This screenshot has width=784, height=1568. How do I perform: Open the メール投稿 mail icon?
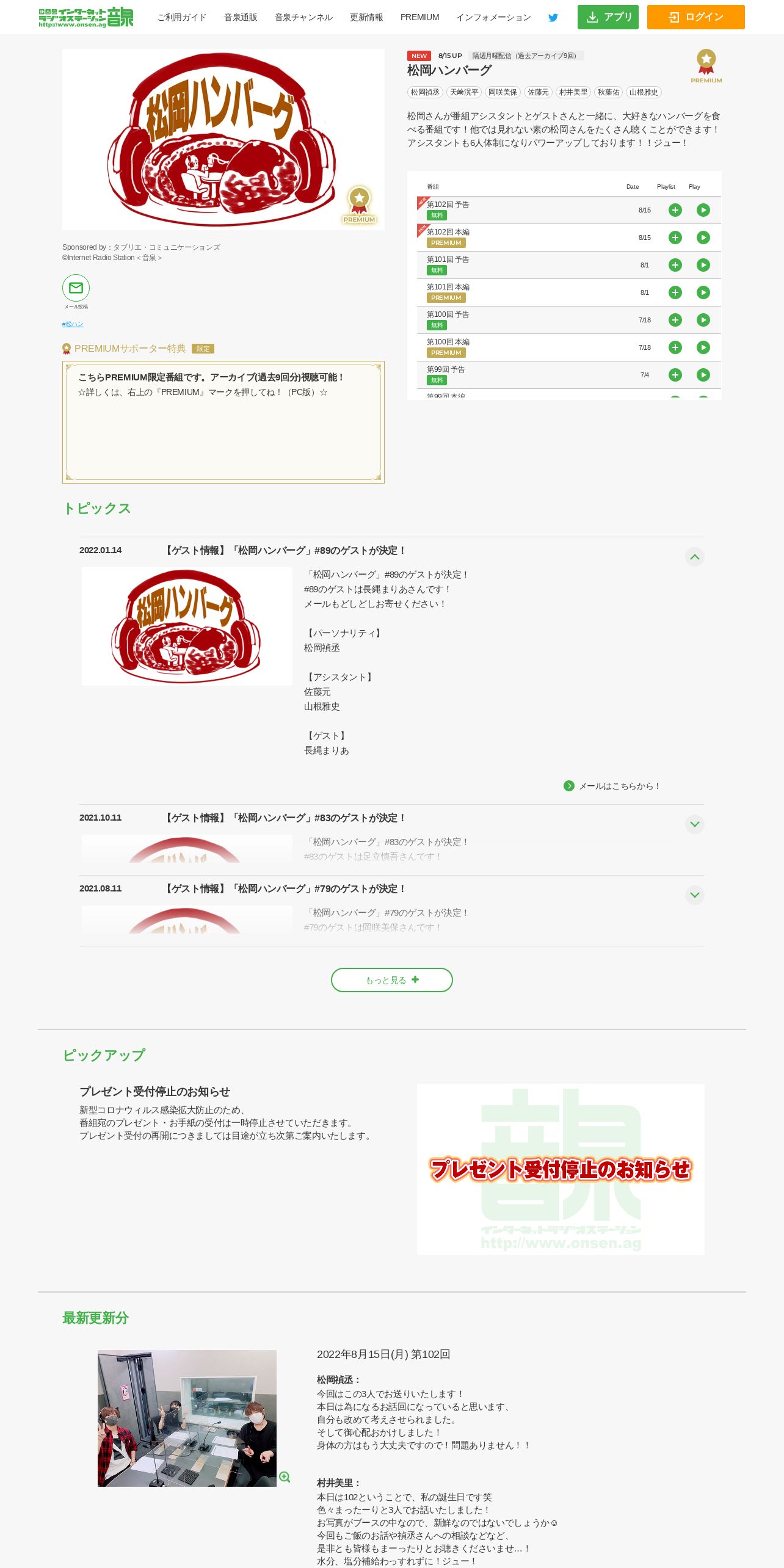click(x=76, y=288)
